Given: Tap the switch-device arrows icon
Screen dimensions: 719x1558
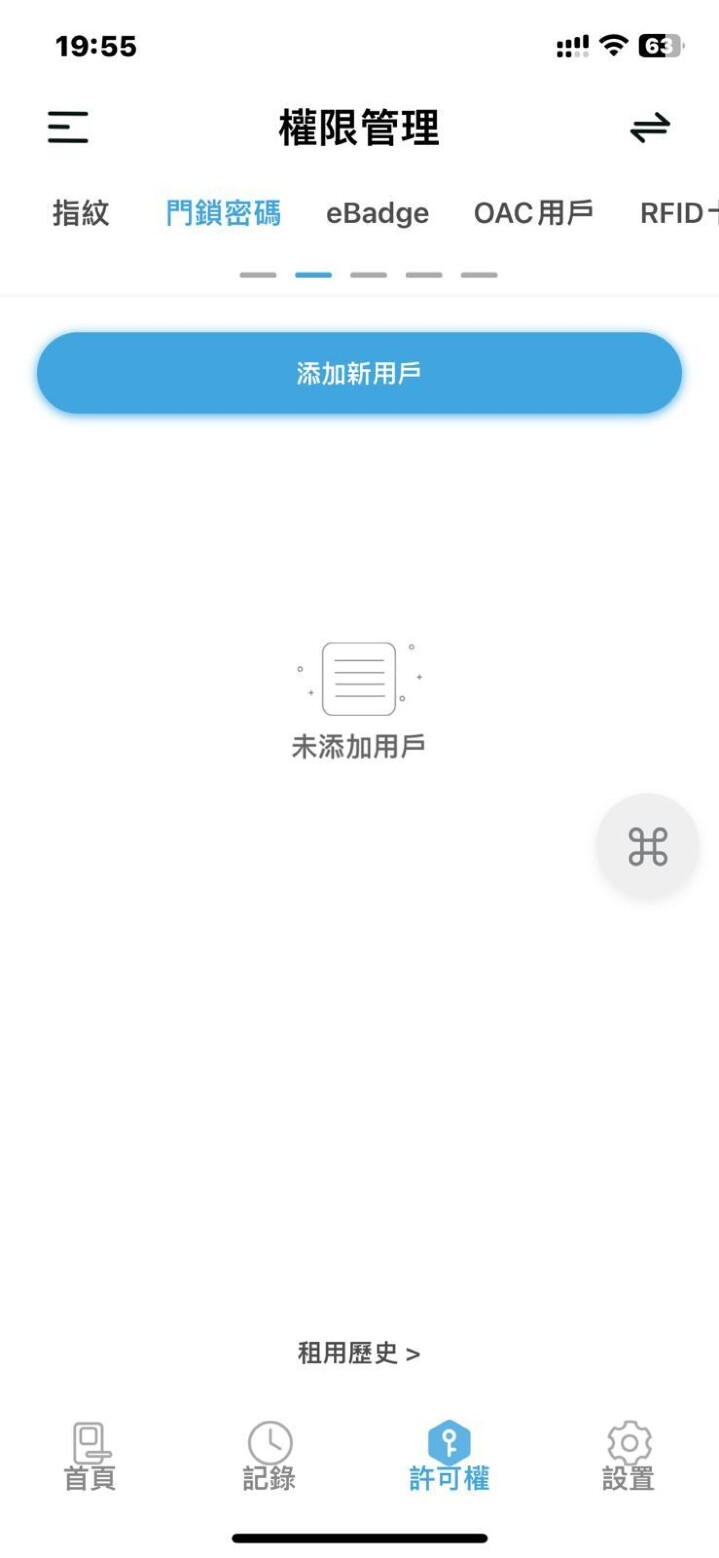Looking at the screenshot, I should click(x=650, y=128).
